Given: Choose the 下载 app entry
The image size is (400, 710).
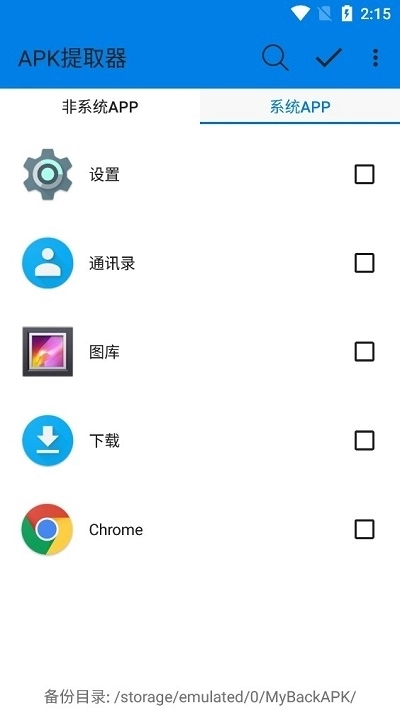Looking at the screenshot, I should (x=200, y=441).
